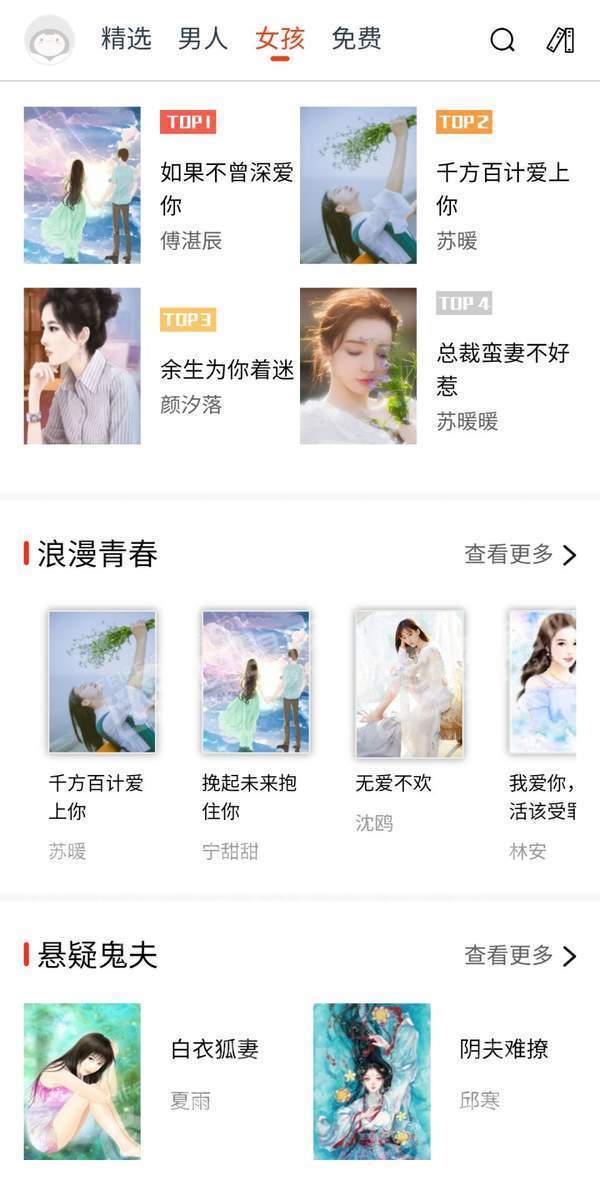Switch to the 免费 tab
Viewport: 600px width, 1200px height.
pos(356,39)
